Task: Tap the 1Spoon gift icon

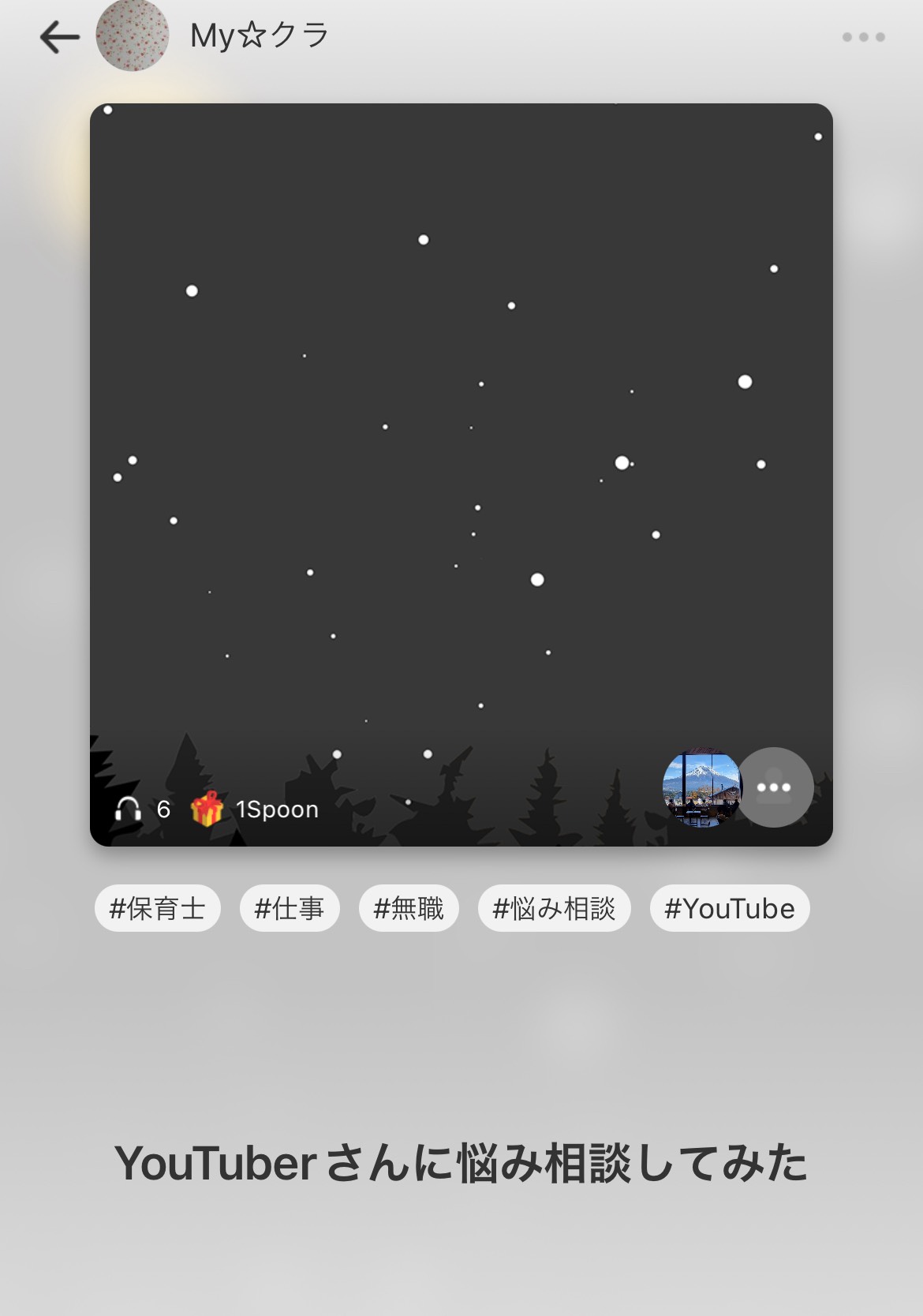Action: point(207,809)
